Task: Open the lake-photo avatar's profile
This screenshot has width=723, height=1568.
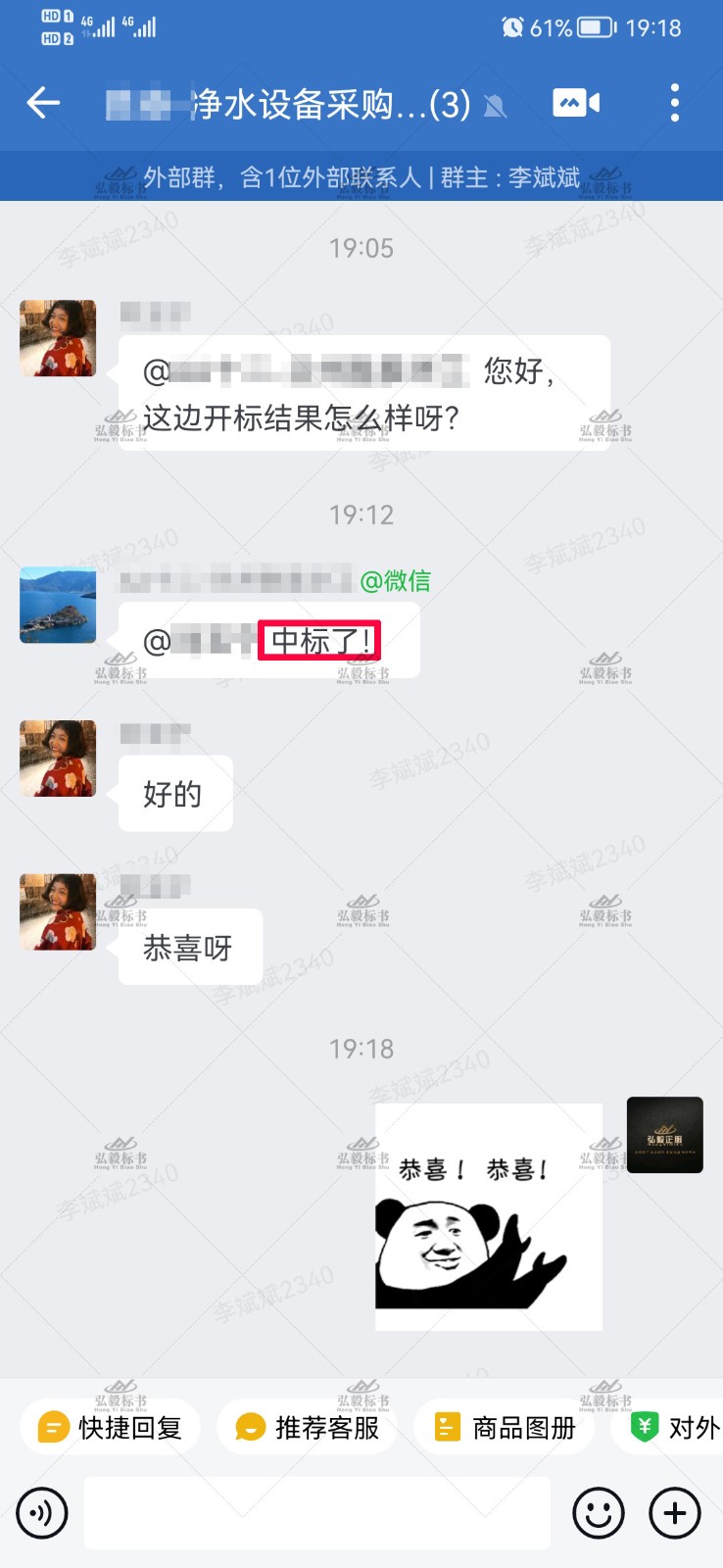Action: pos(58,605)
